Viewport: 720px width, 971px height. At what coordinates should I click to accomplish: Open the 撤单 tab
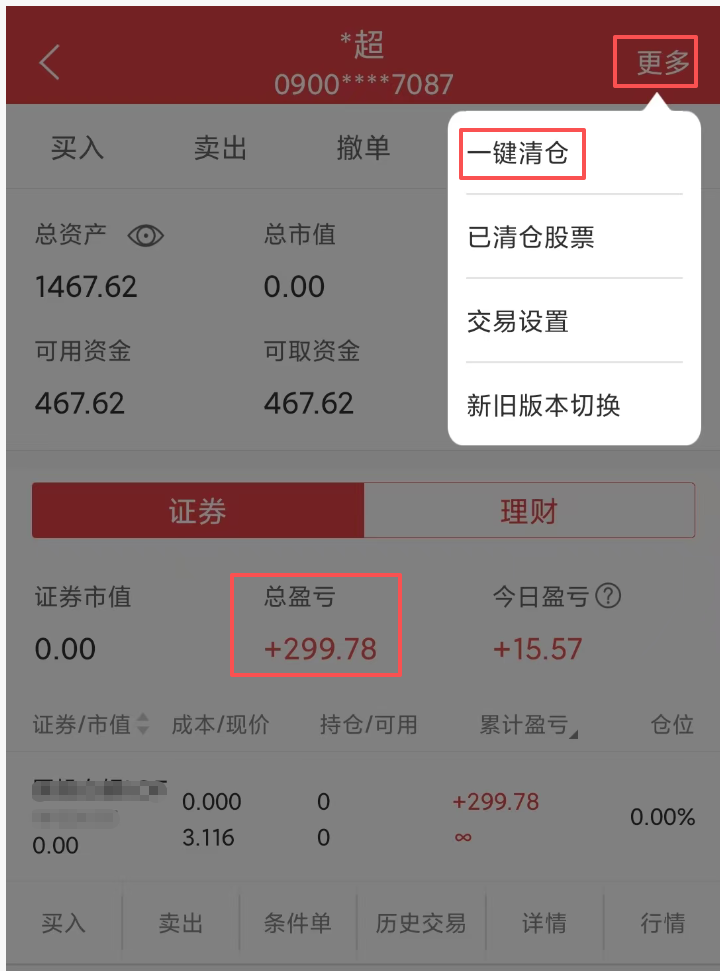363,148
